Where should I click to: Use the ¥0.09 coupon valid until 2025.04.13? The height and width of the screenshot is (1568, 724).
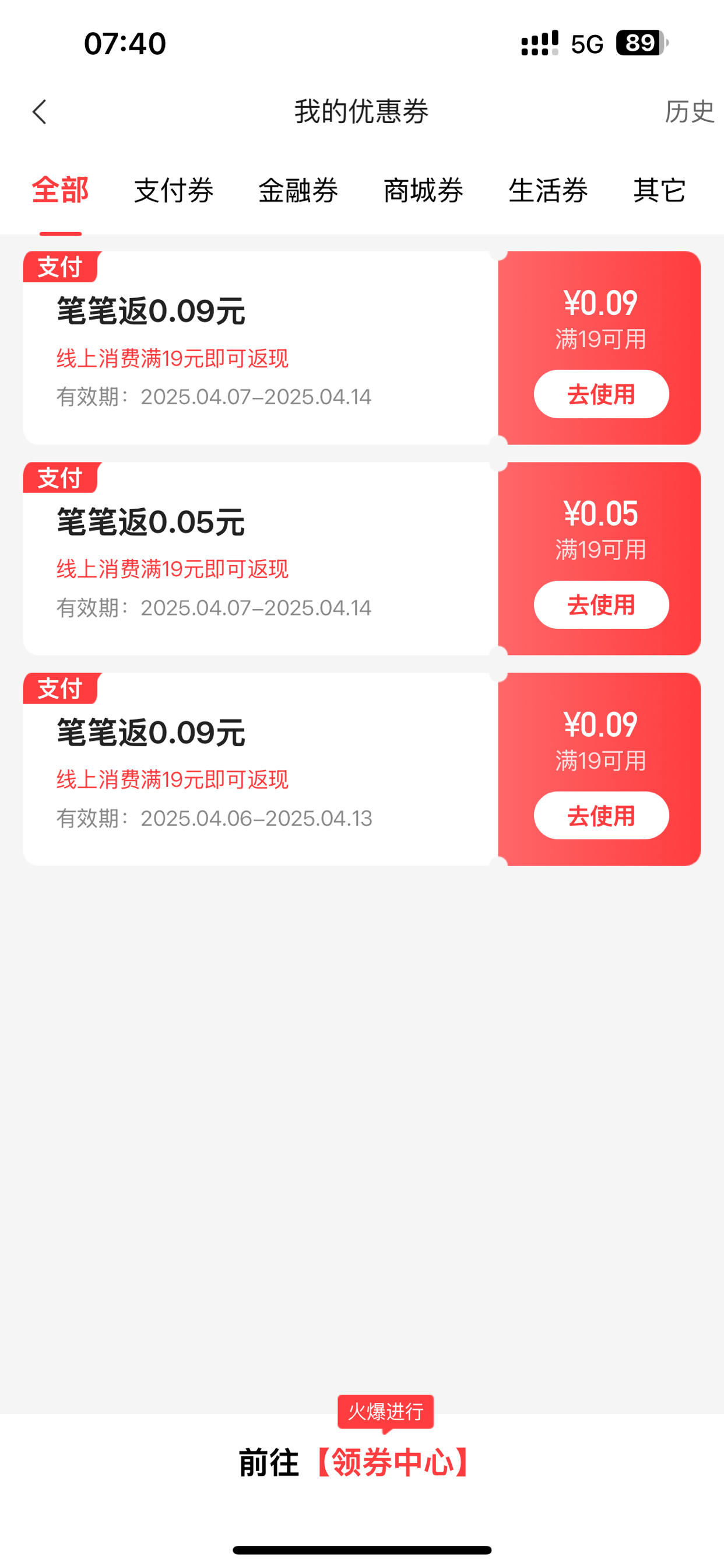pos(601,815)
